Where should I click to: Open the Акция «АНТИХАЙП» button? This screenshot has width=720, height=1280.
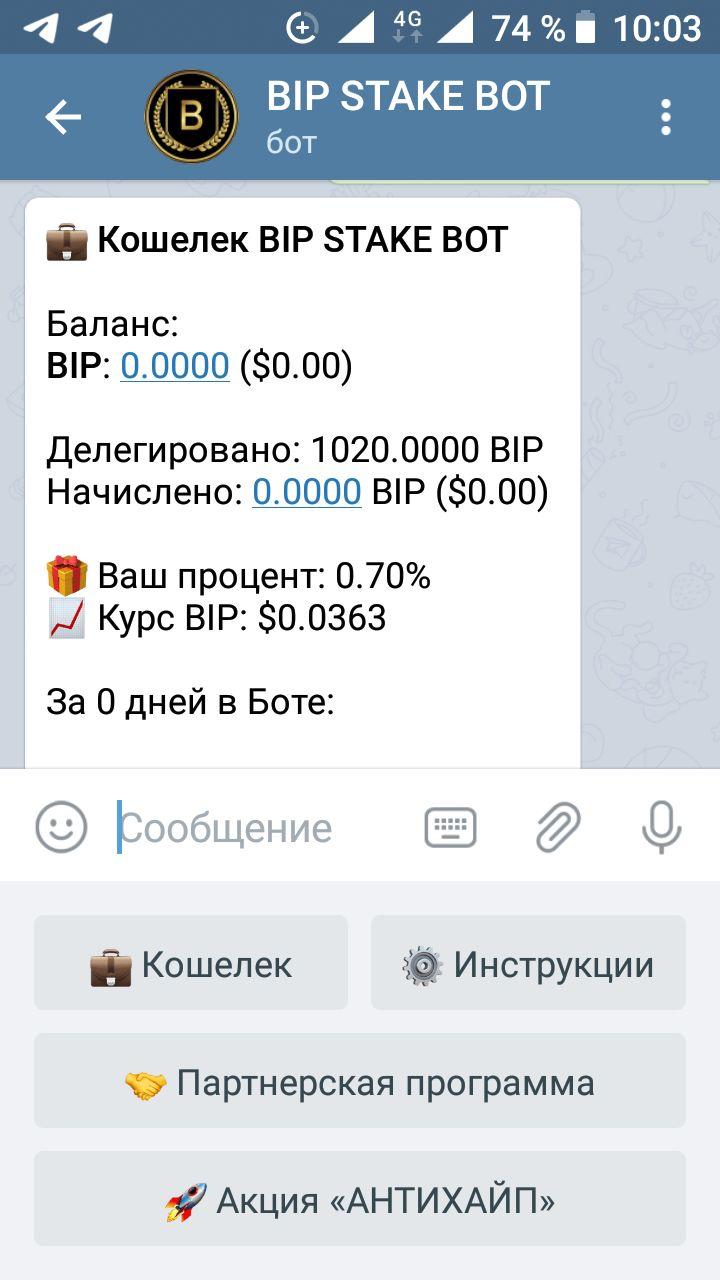[360, 1199]
